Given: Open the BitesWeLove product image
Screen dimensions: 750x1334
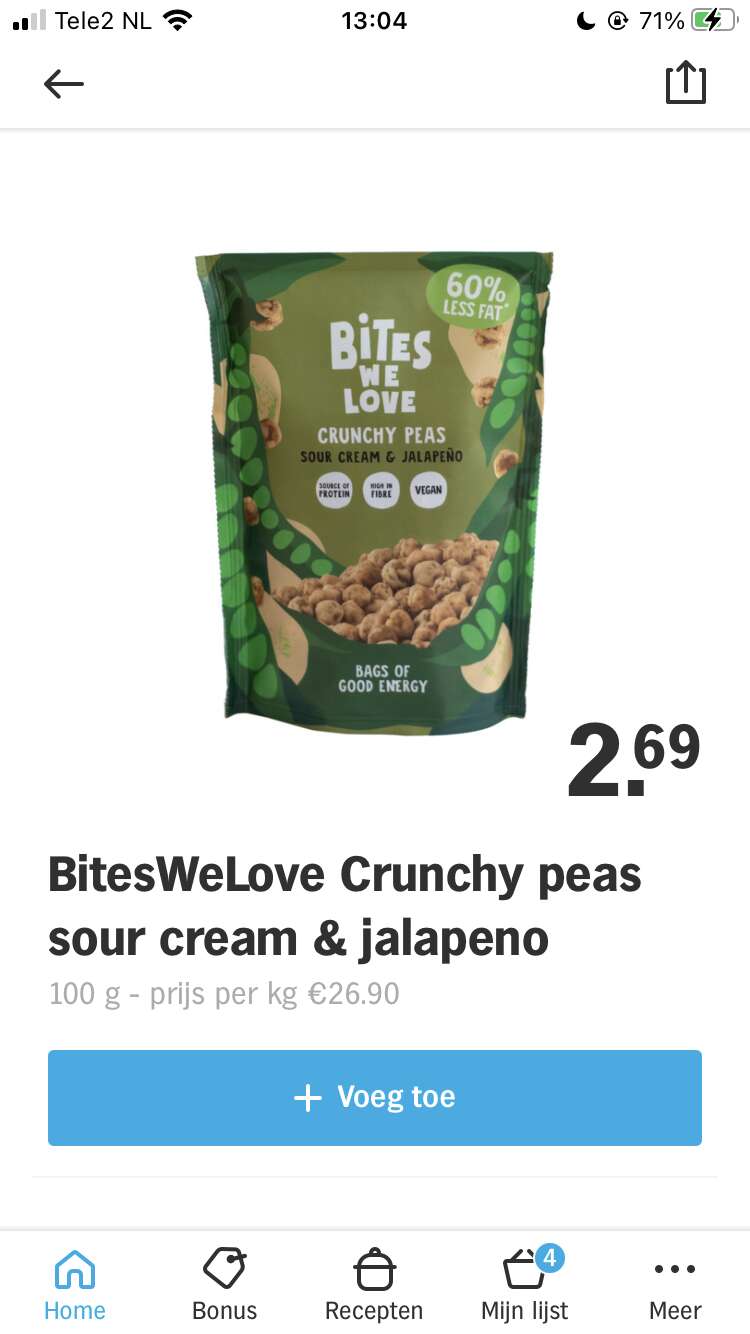Looking at the screenshot, I should [x=374, y=494].
